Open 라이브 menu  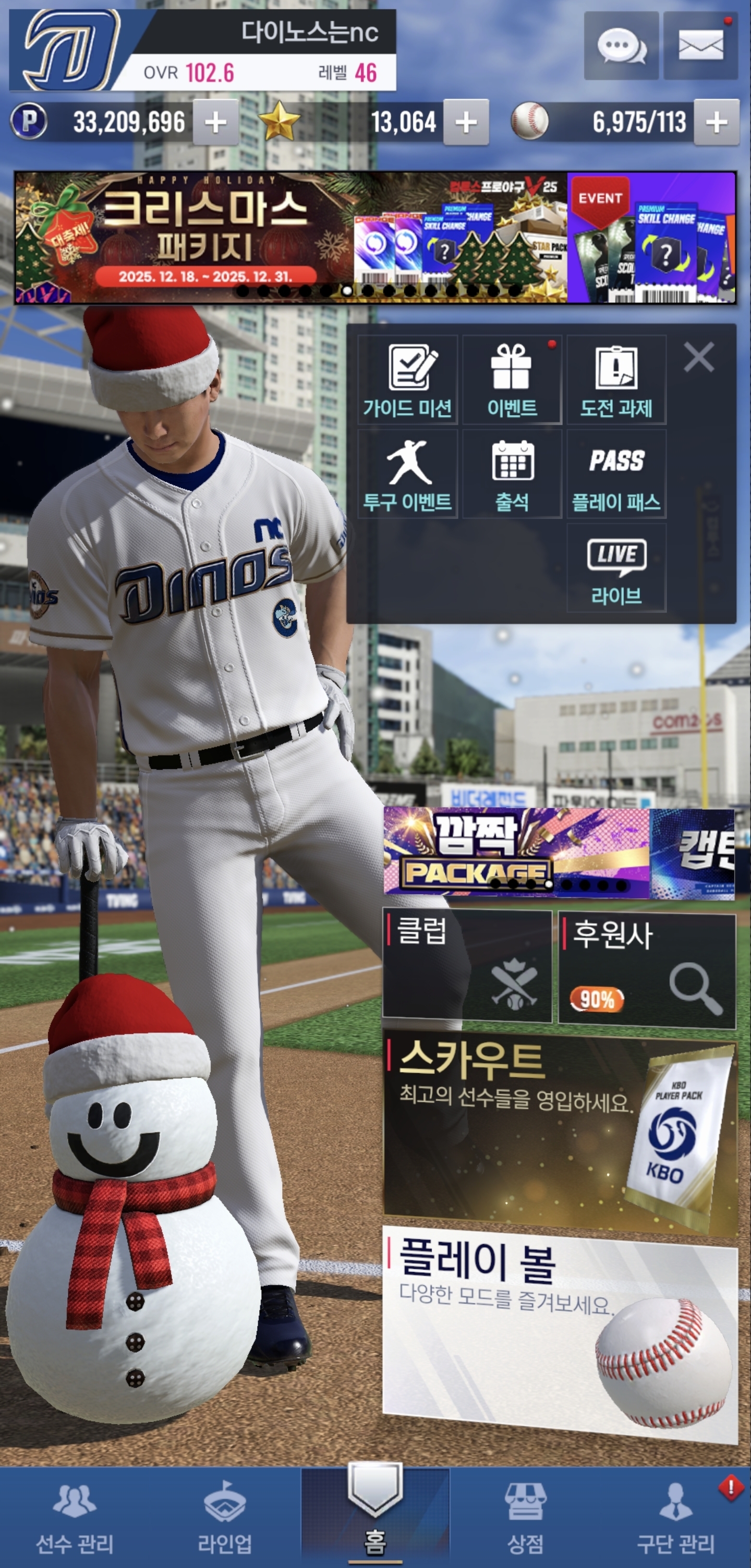click(616, 568)
